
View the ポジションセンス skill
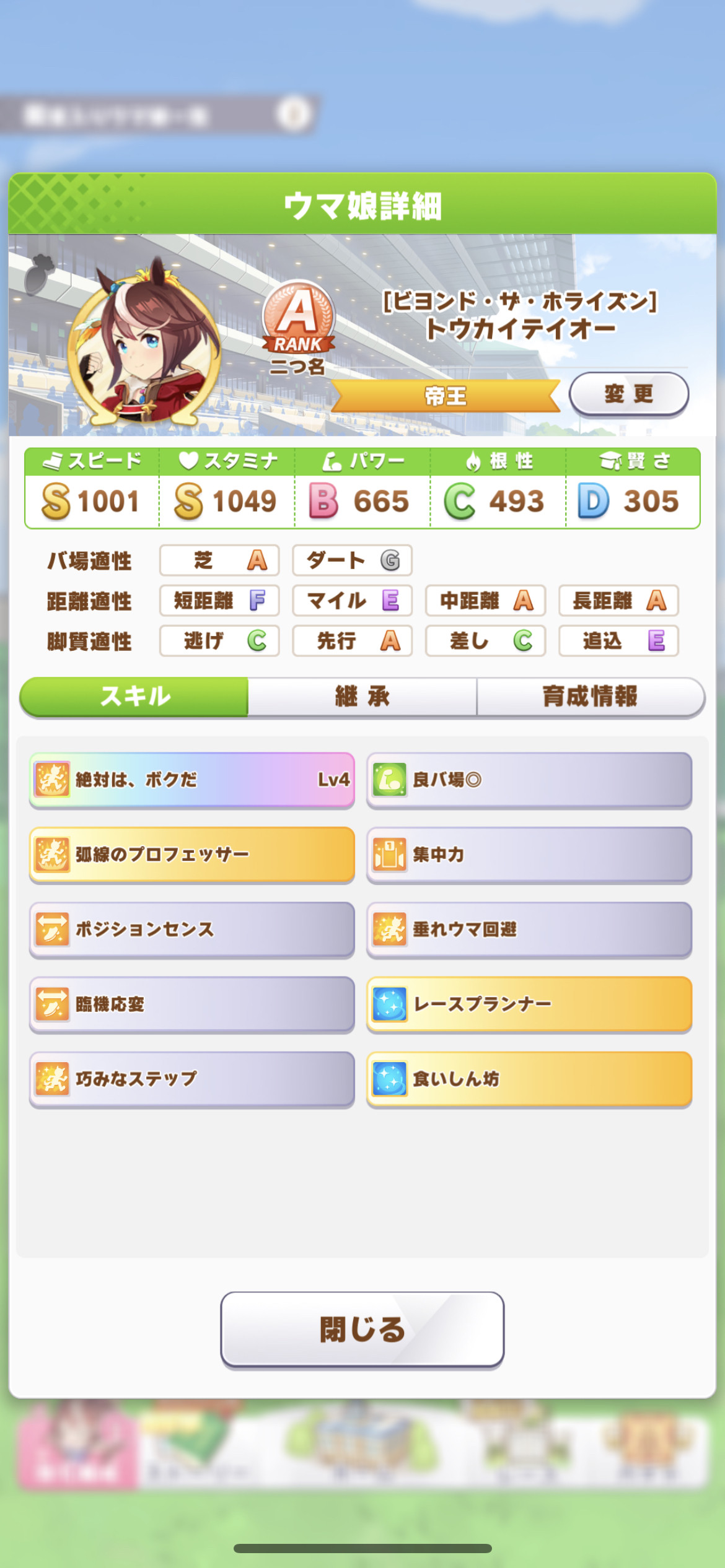(191, 929)
